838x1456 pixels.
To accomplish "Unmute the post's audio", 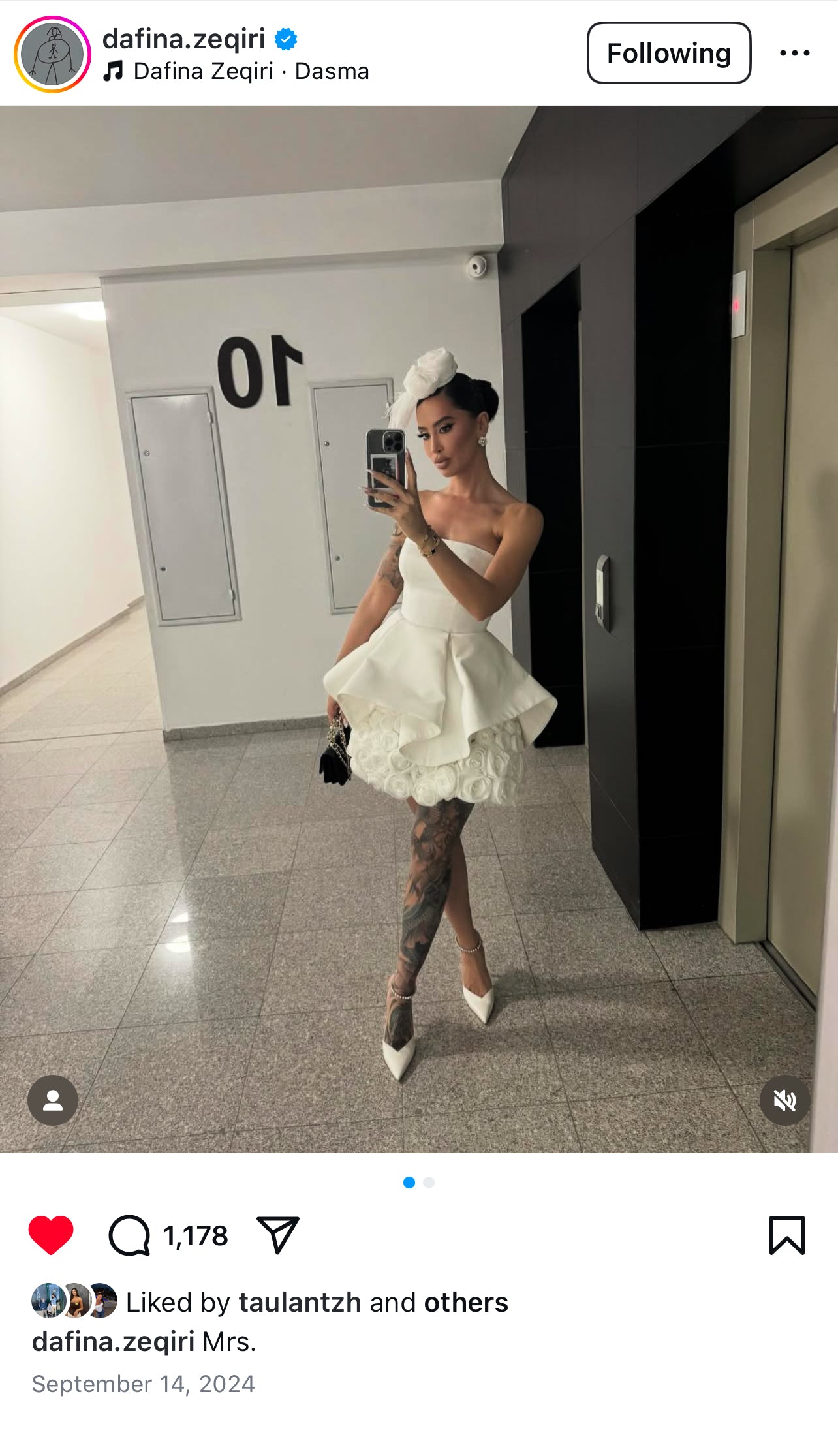I will 784,1100.
